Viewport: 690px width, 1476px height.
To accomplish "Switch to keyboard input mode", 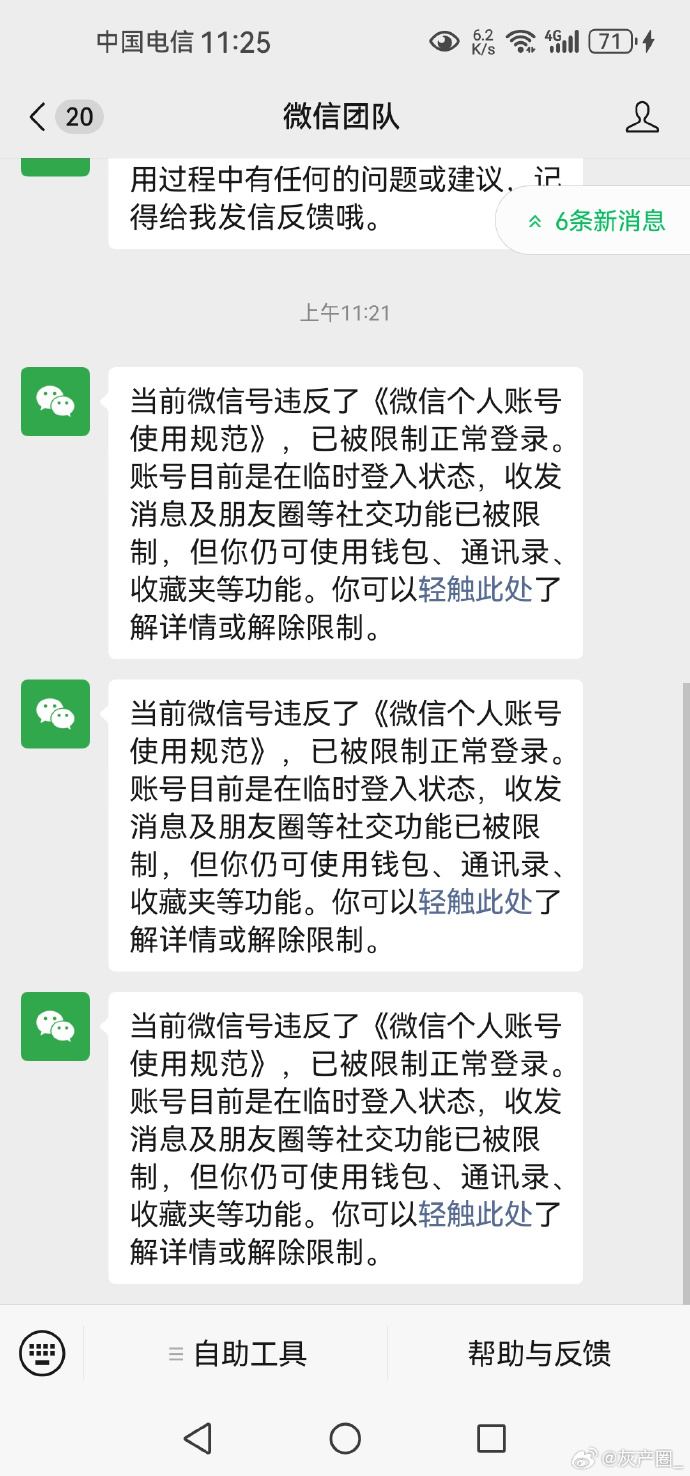I will [x=42, y=1354].
